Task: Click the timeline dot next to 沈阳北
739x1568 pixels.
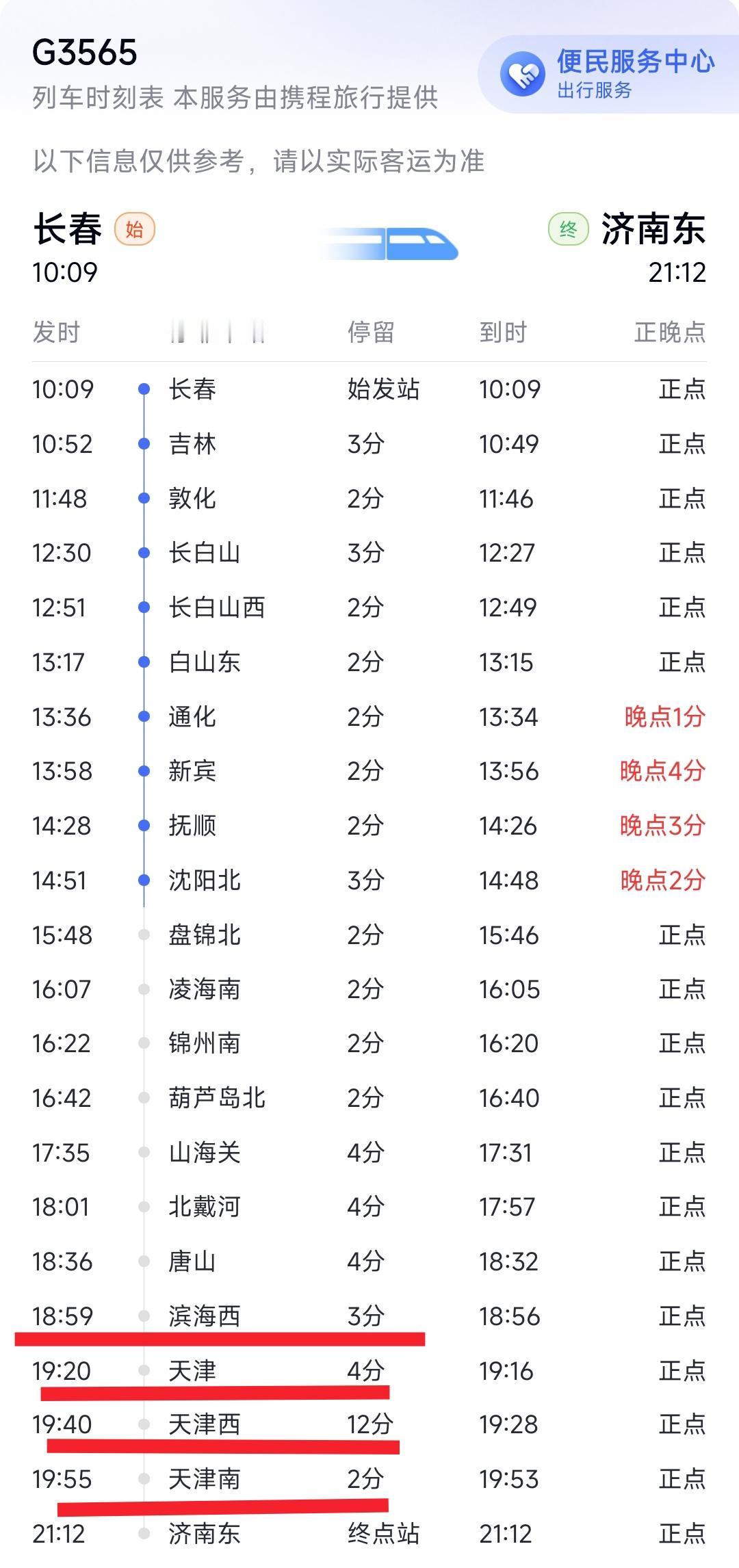Action: point(143,881)
